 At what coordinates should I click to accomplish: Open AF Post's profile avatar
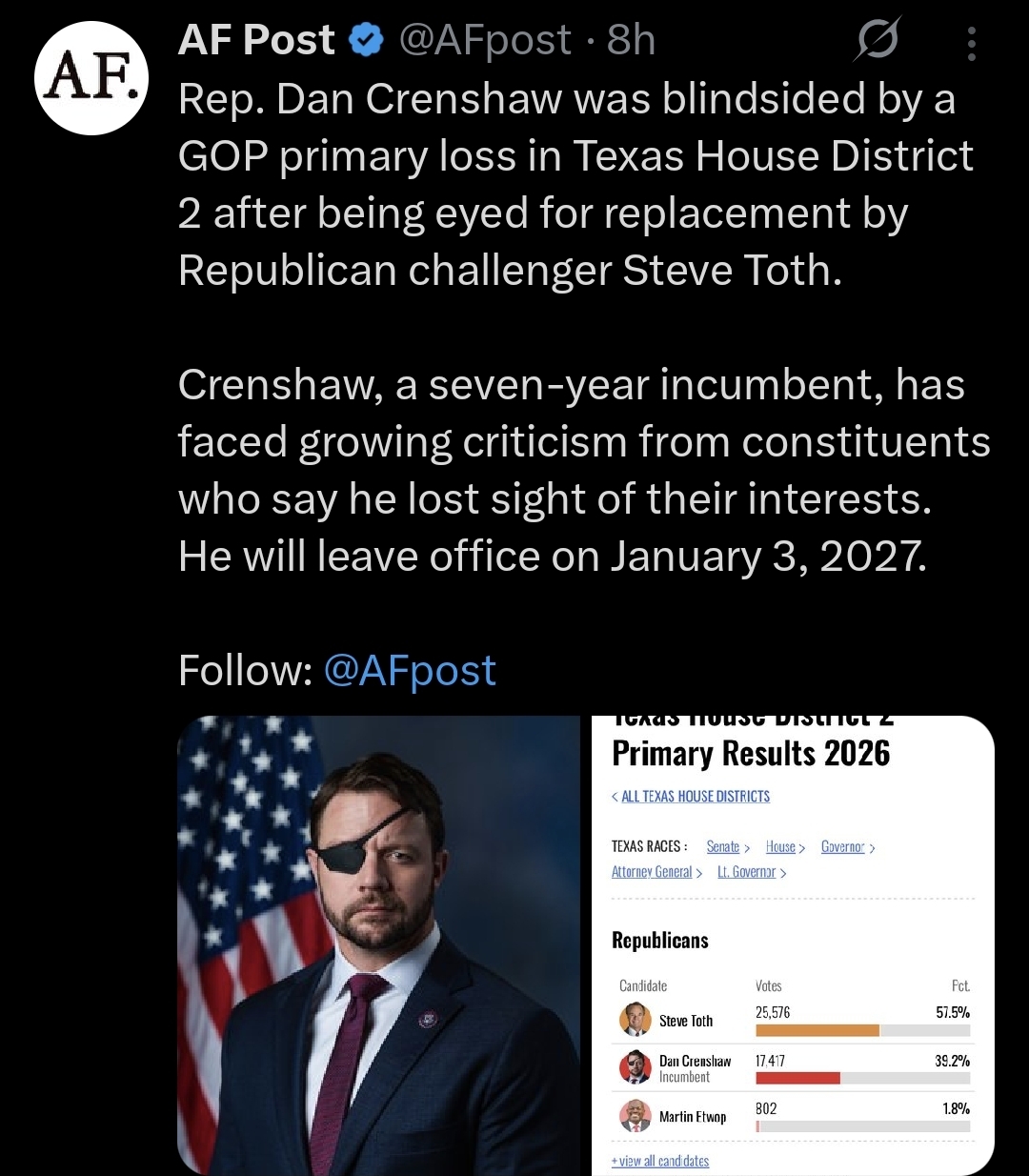[91, 78]
